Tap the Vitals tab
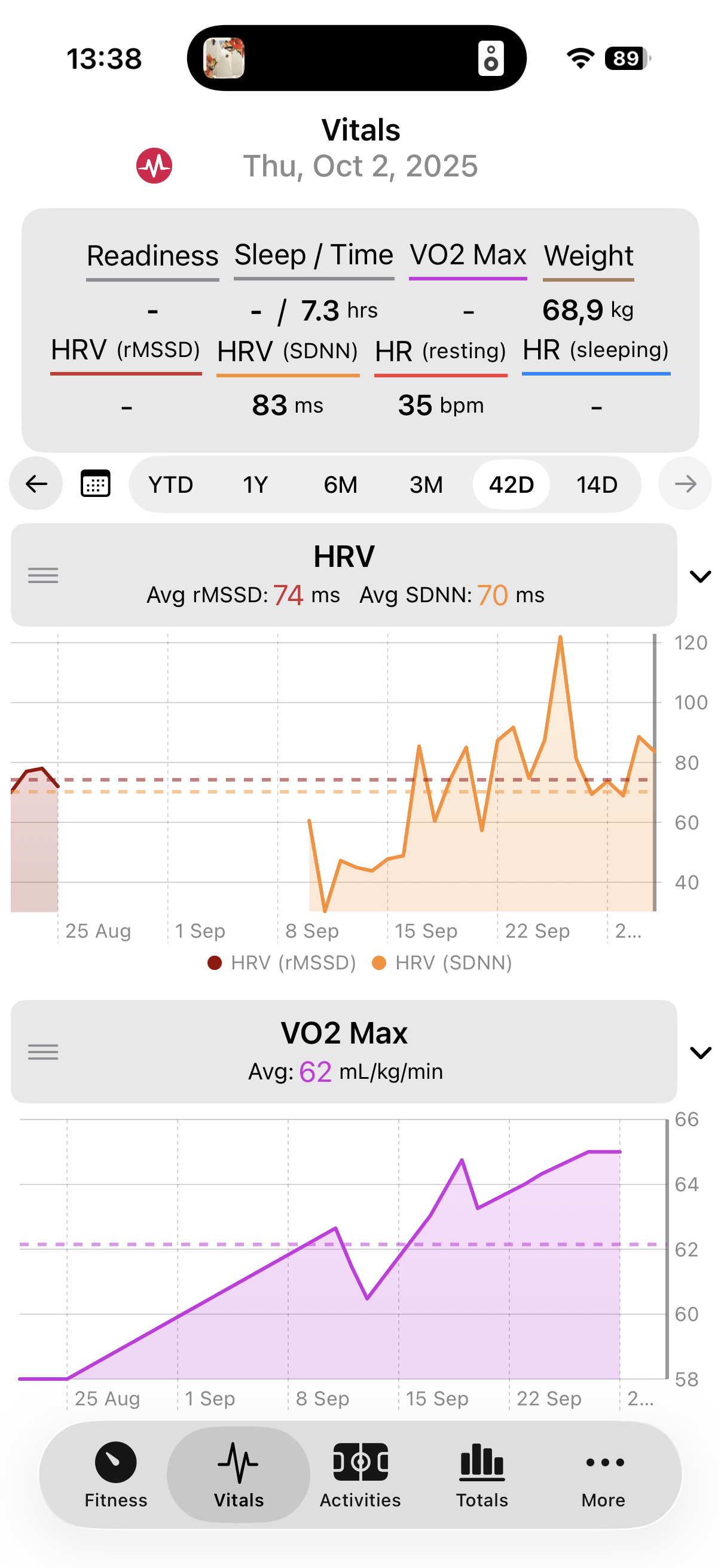 [239, 1474]
